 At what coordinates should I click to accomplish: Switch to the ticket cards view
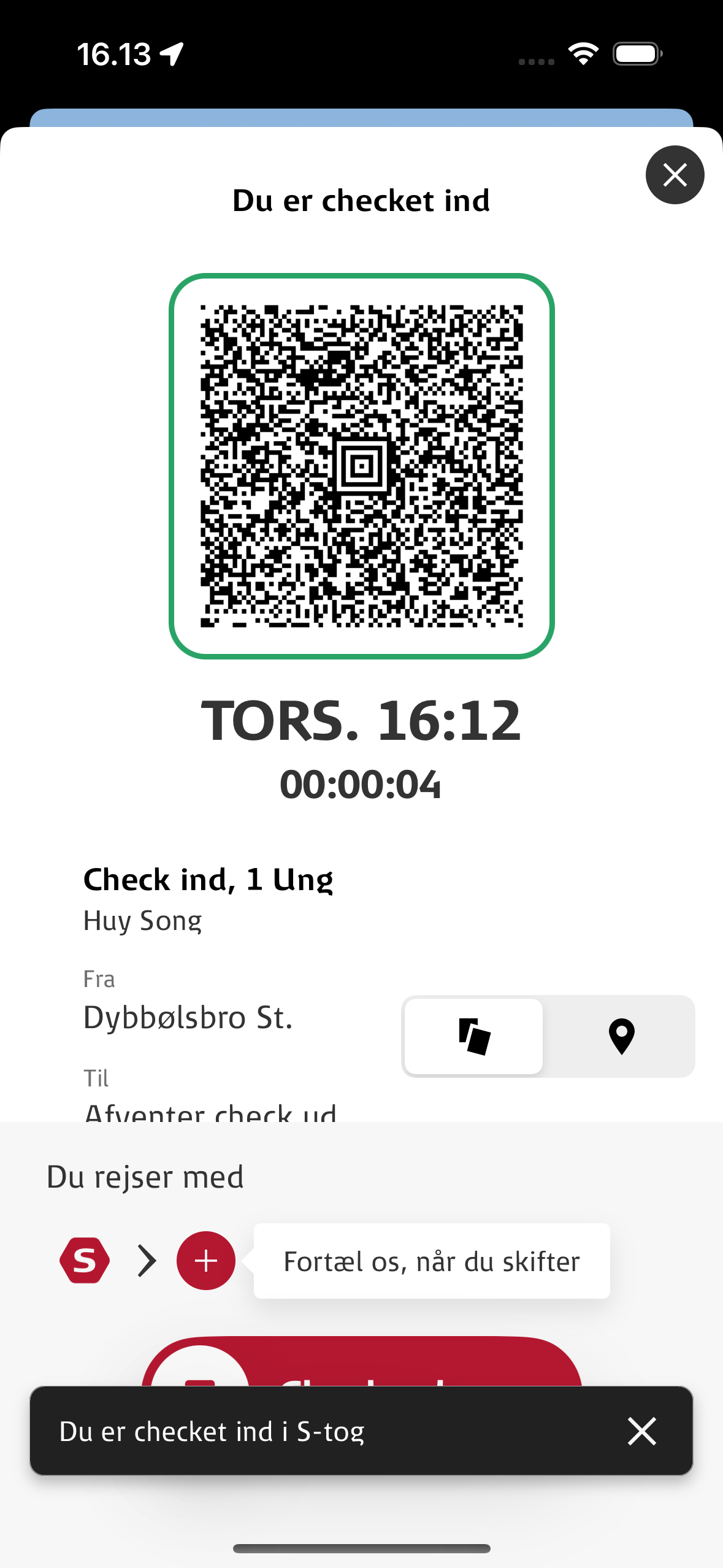coord(473,1037)
